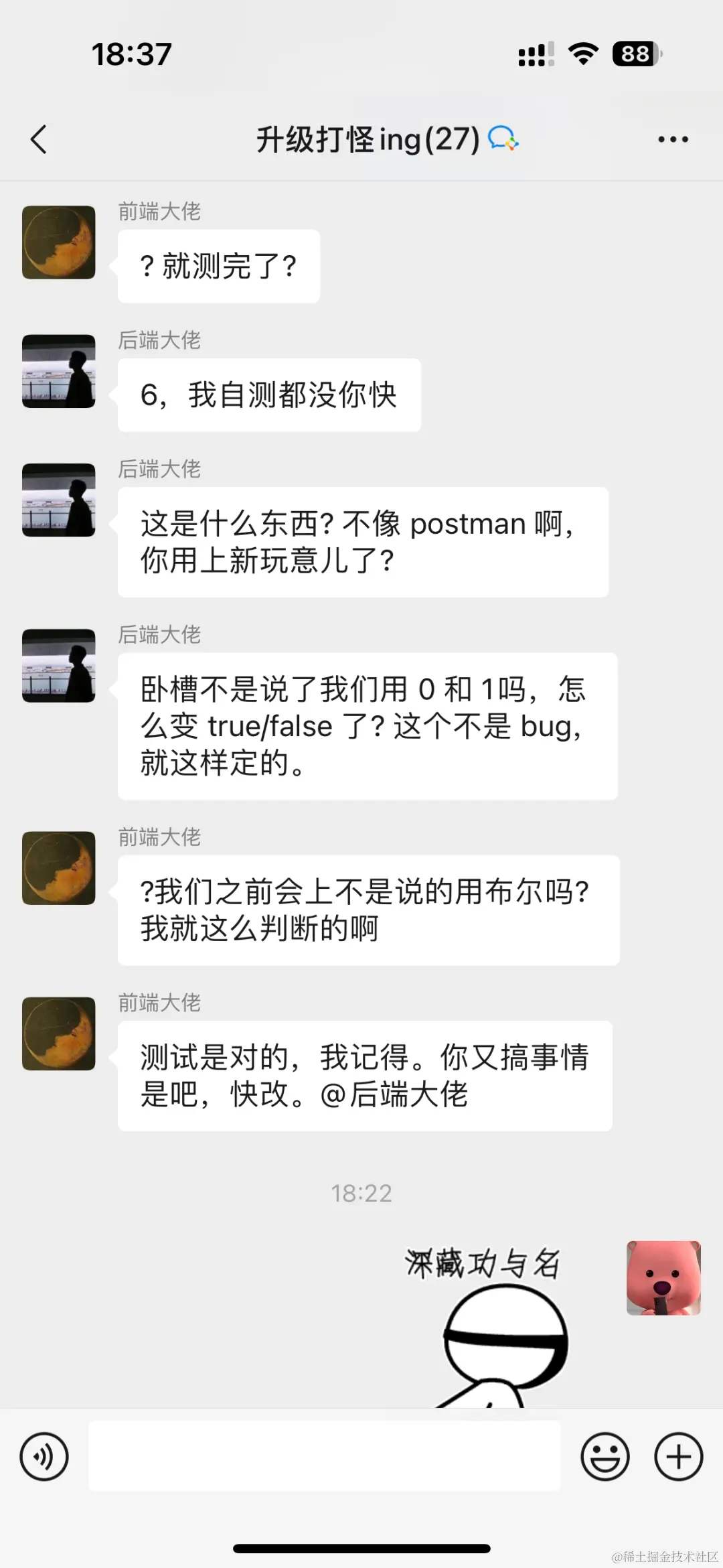Switch to voice message mode
The width and height of the screenshot is (723, 1568).
[x=44, y=1455]
